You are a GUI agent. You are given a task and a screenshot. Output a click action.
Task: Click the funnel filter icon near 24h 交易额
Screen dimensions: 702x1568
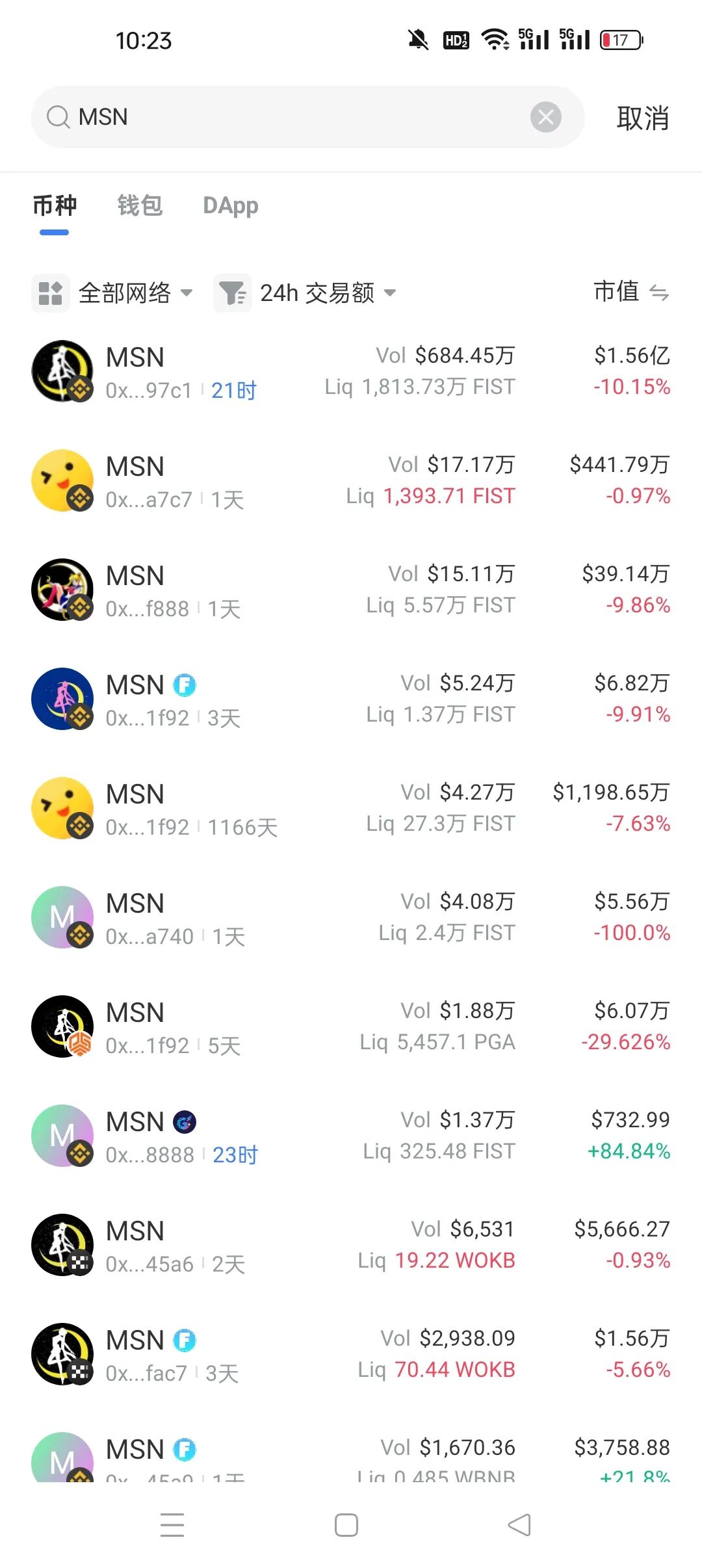(232, 293)
